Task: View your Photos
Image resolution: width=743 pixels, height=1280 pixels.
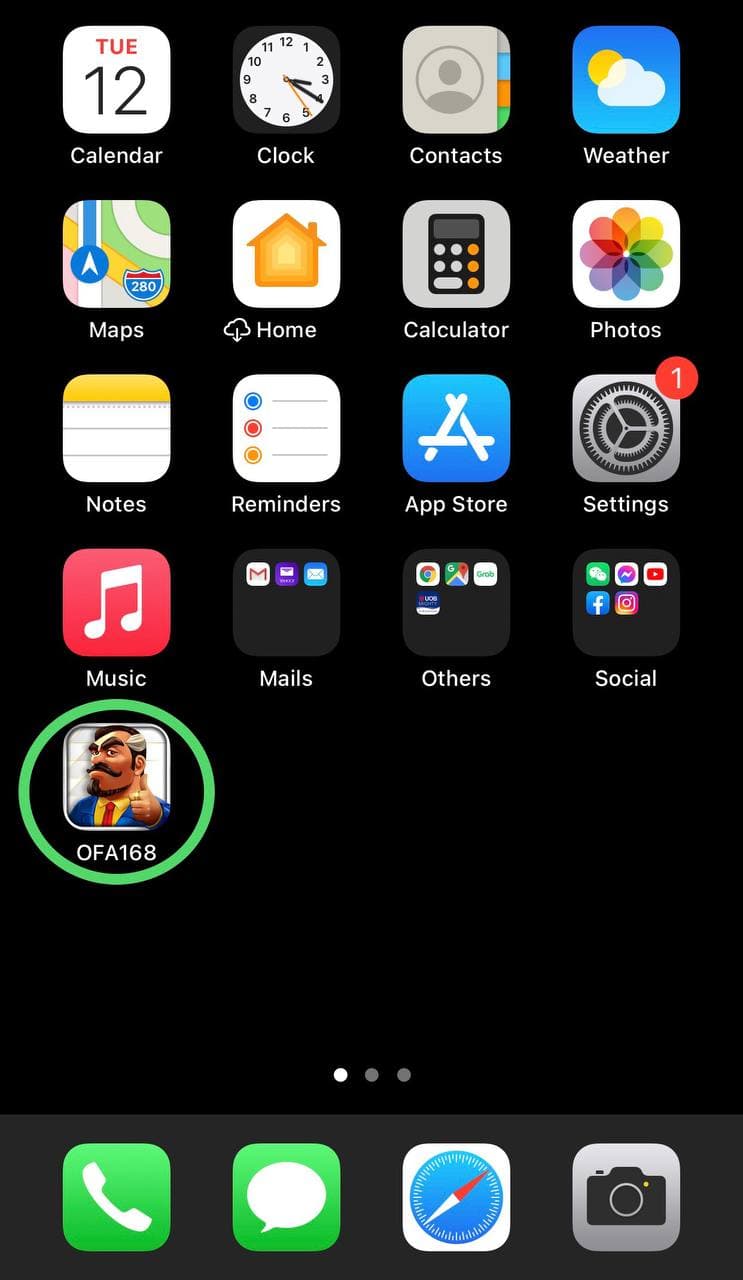Action: click(626, 254)
